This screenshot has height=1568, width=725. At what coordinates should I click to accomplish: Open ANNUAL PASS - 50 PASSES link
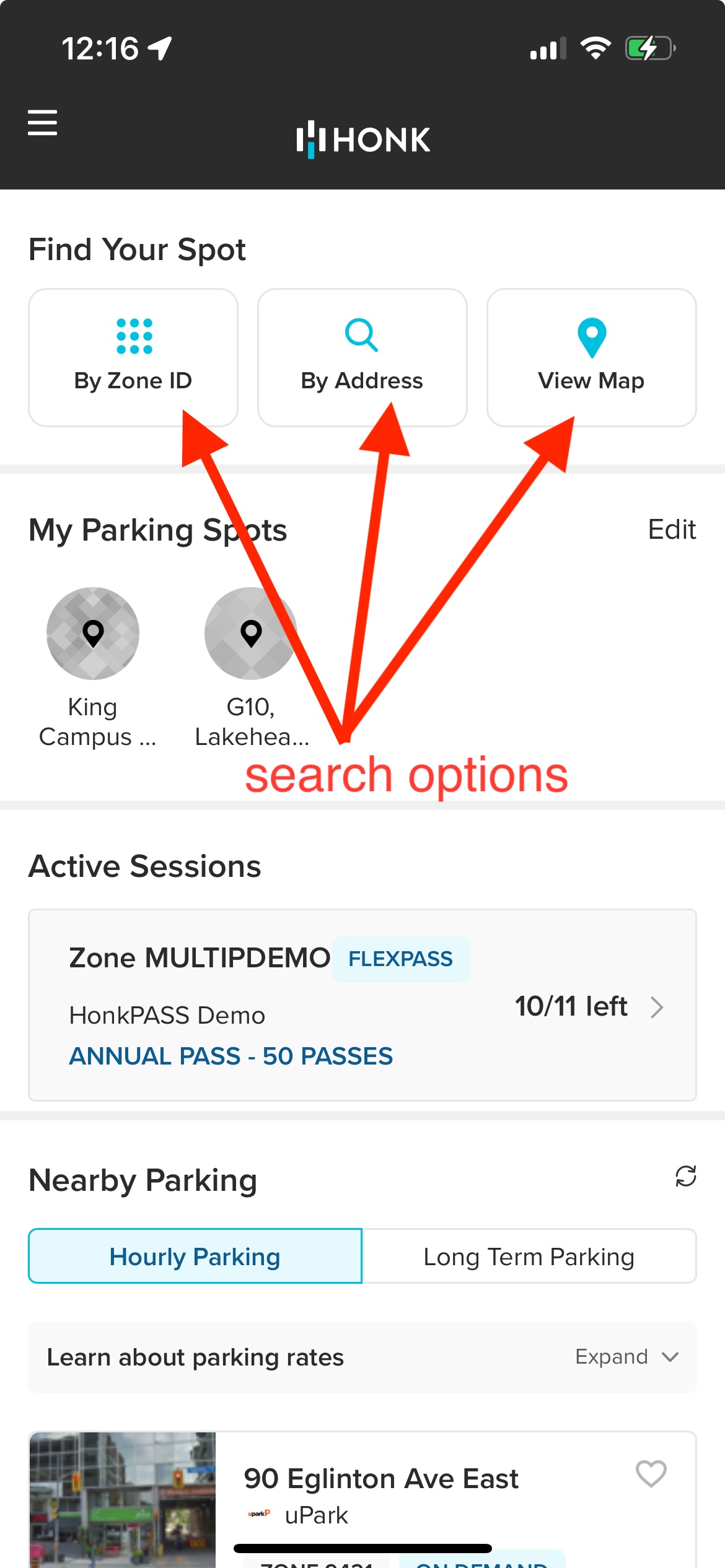pyautogui.click(x=231, y=1056)
